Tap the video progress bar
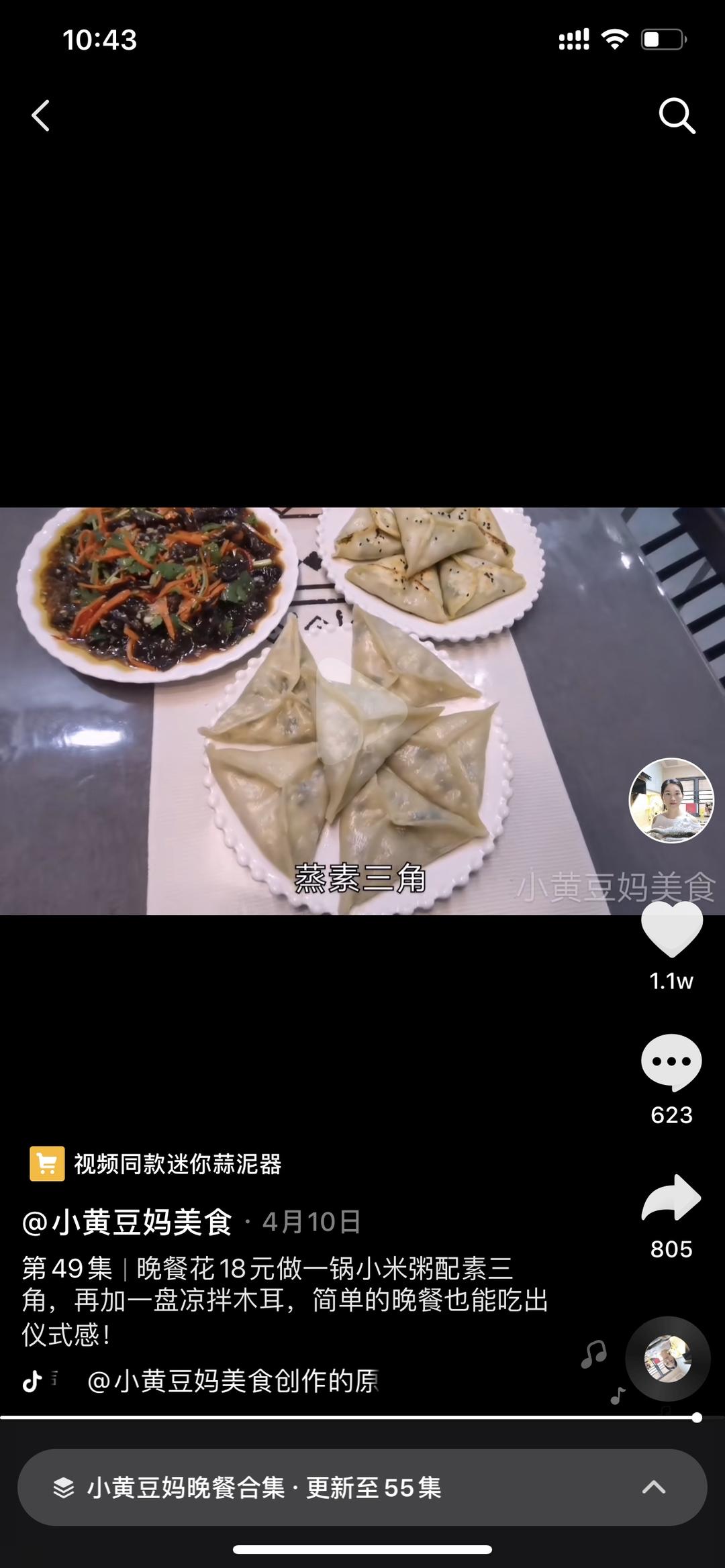Viewport: 725px width, 1568px height. (x=349, y=1418)
